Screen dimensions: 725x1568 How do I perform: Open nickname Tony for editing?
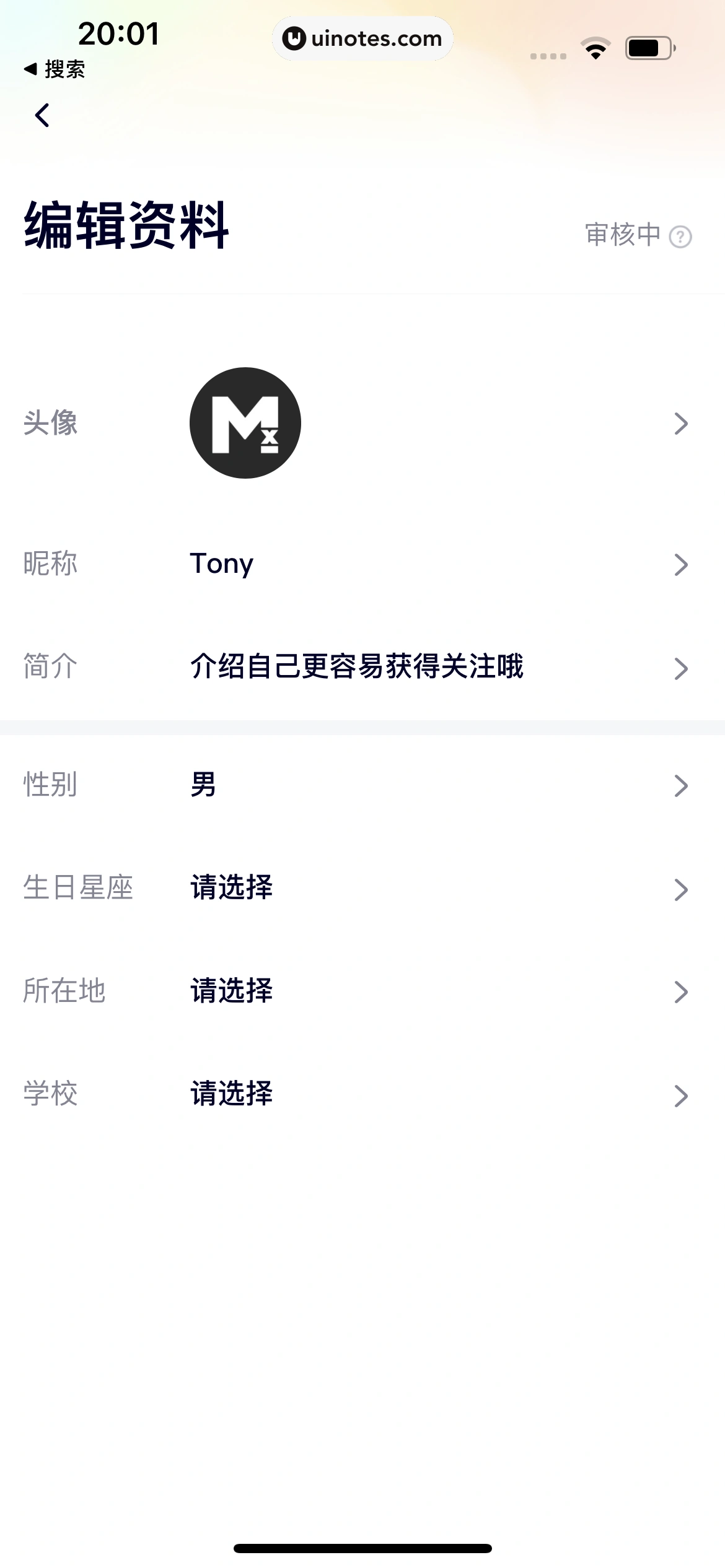(x=222, y=564)
